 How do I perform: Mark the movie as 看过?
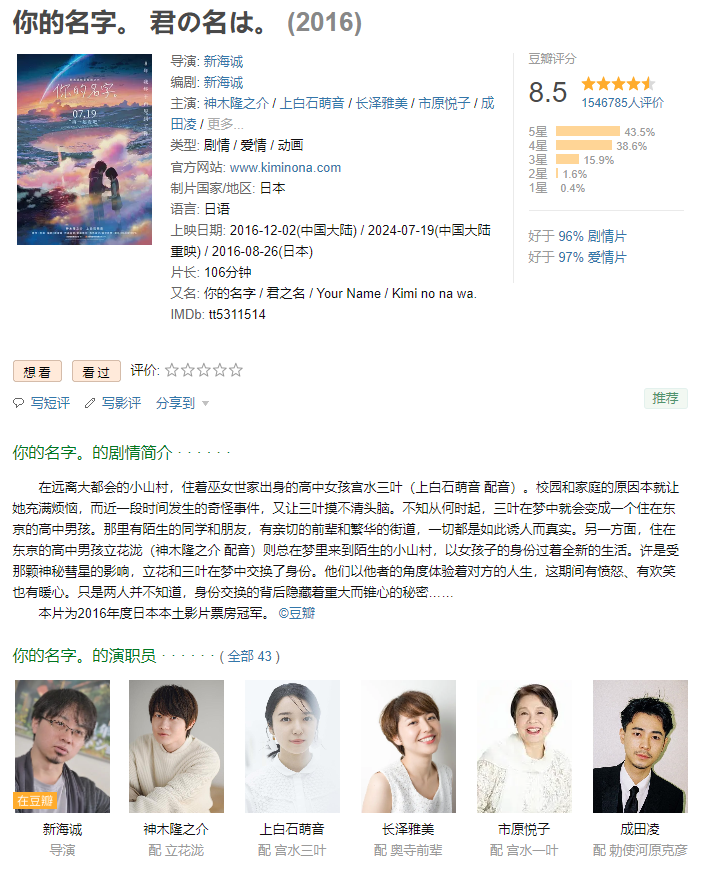point(96,372)
